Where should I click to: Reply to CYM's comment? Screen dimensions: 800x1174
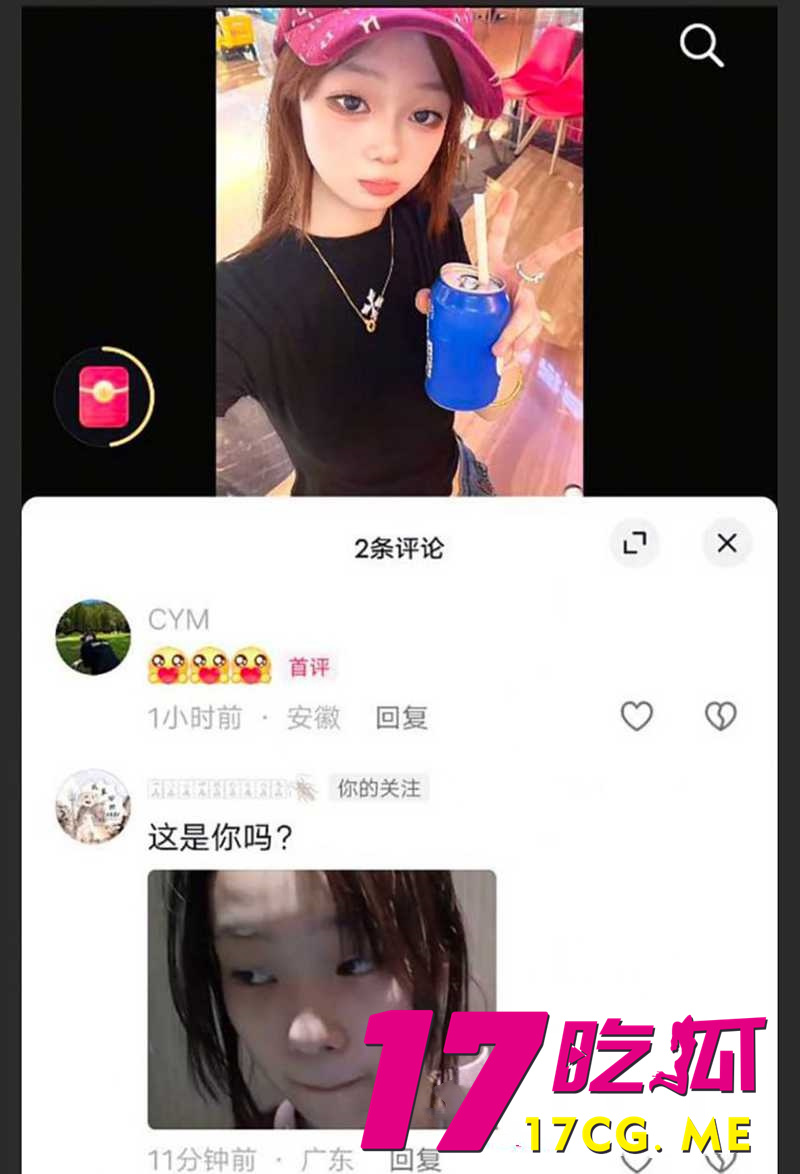[401, 717]
